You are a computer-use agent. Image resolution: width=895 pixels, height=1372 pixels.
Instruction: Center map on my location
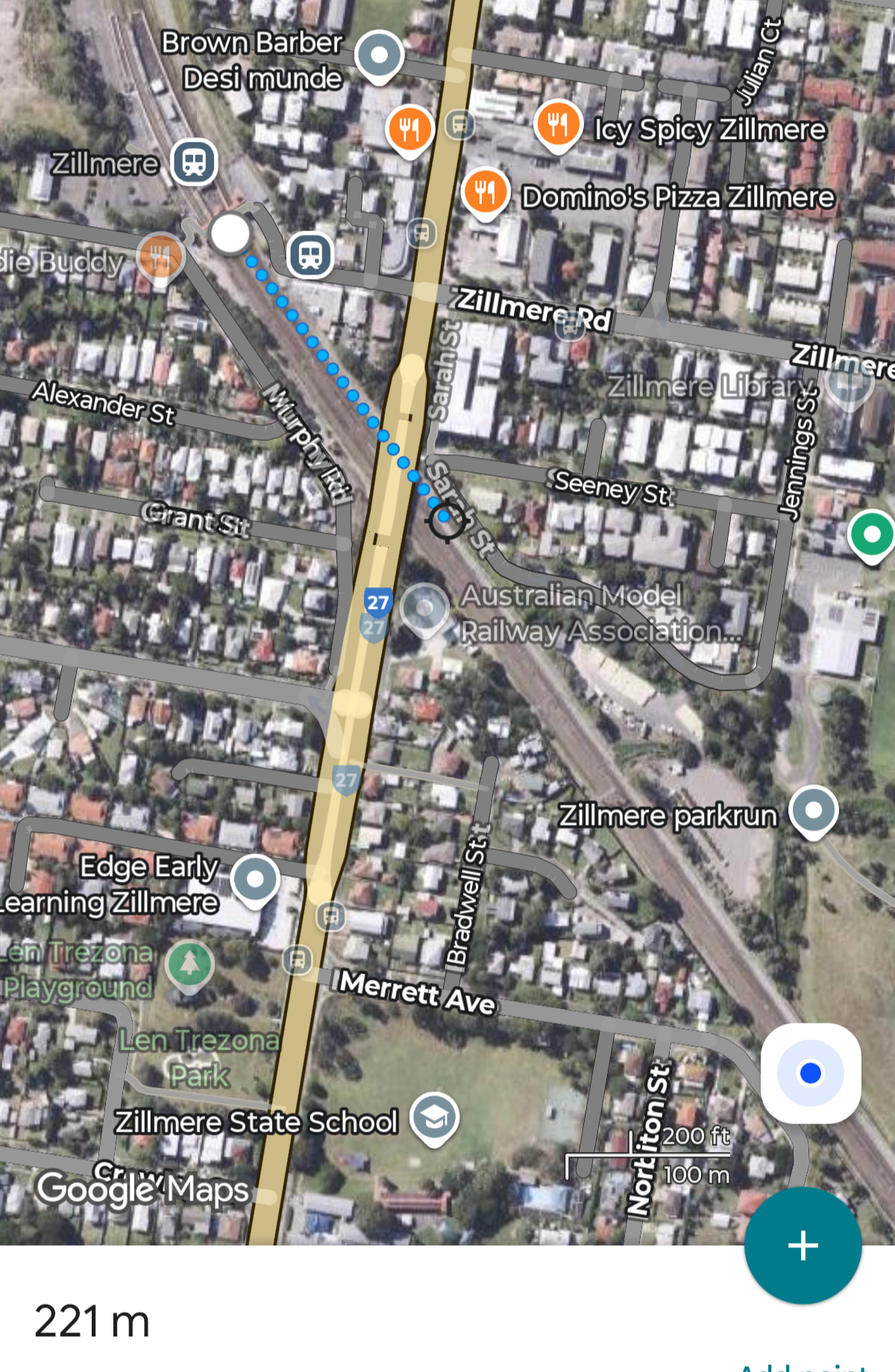(x=810, y=1073)
